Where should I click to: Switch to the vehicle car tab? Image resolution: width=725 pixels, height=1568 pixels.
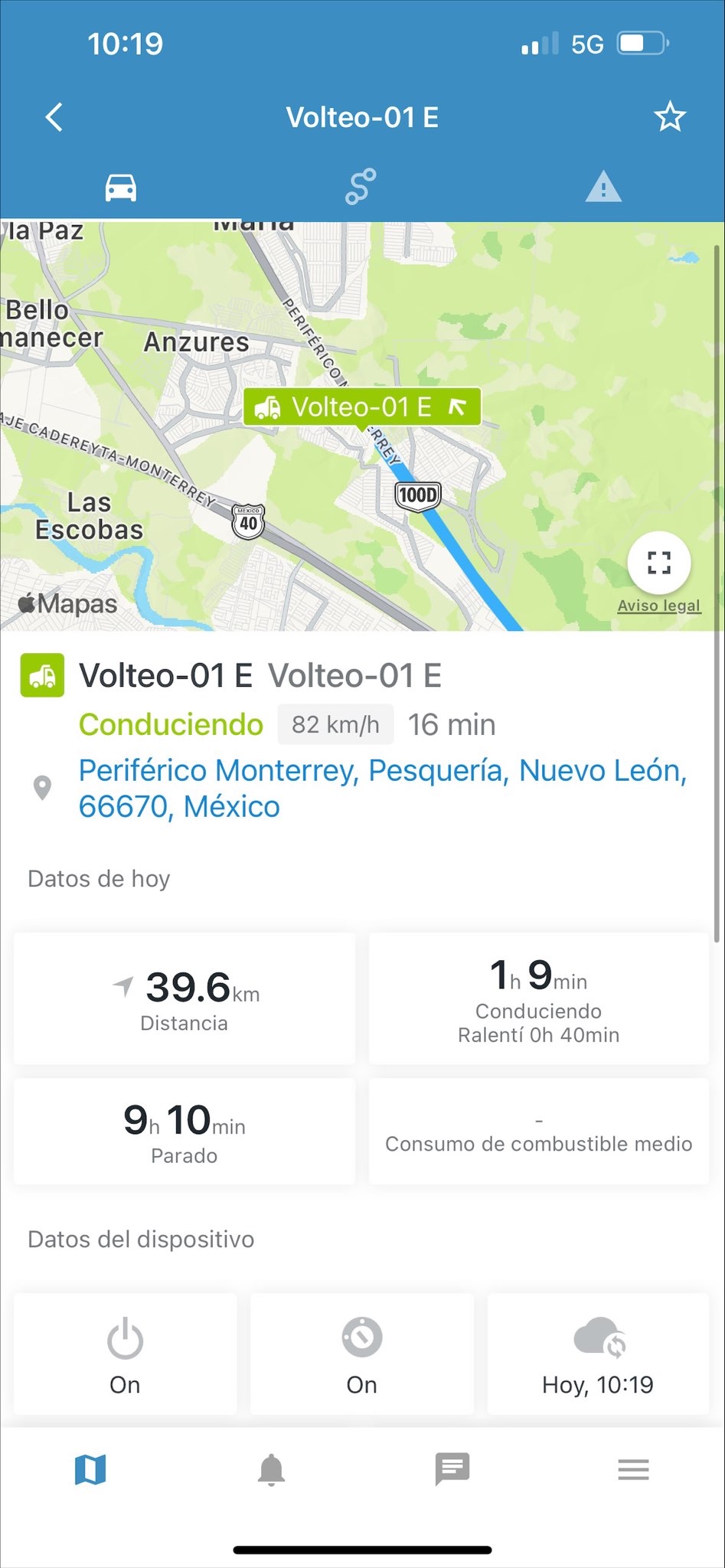point(121,187)
